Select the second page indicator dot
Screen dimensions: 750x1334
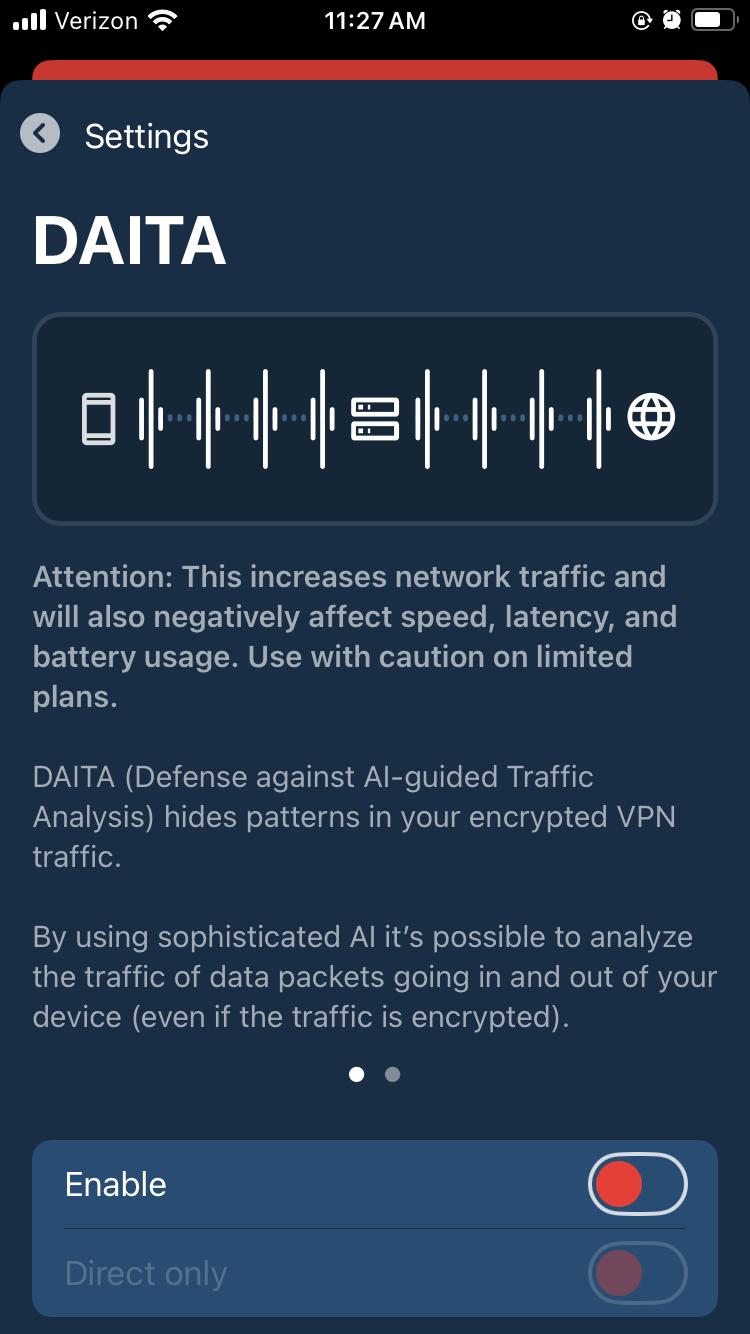(392, 1074)
